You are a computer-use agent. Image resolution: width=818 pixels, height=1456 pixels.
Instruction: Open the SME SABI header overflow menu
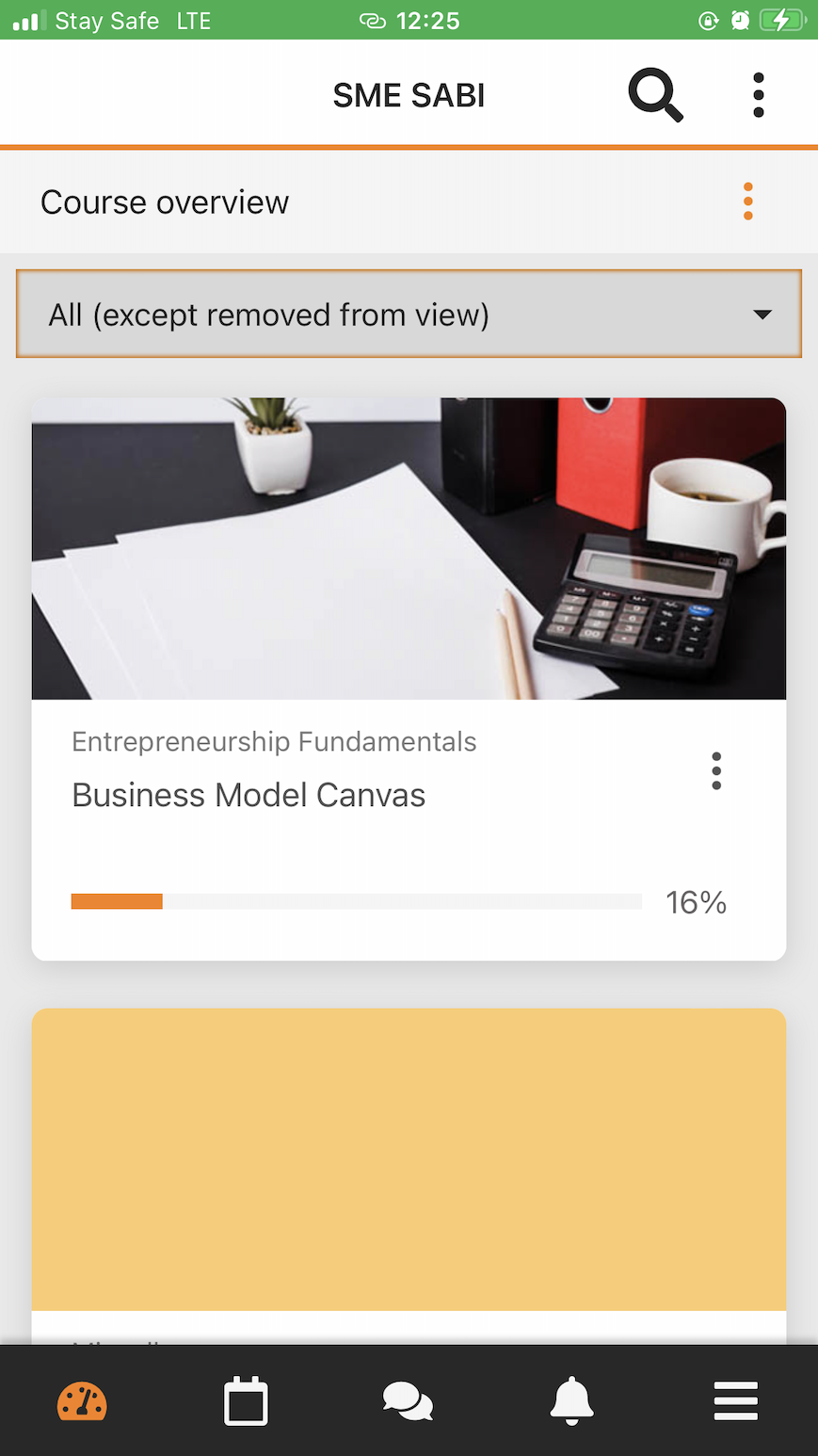click(759, 95)
